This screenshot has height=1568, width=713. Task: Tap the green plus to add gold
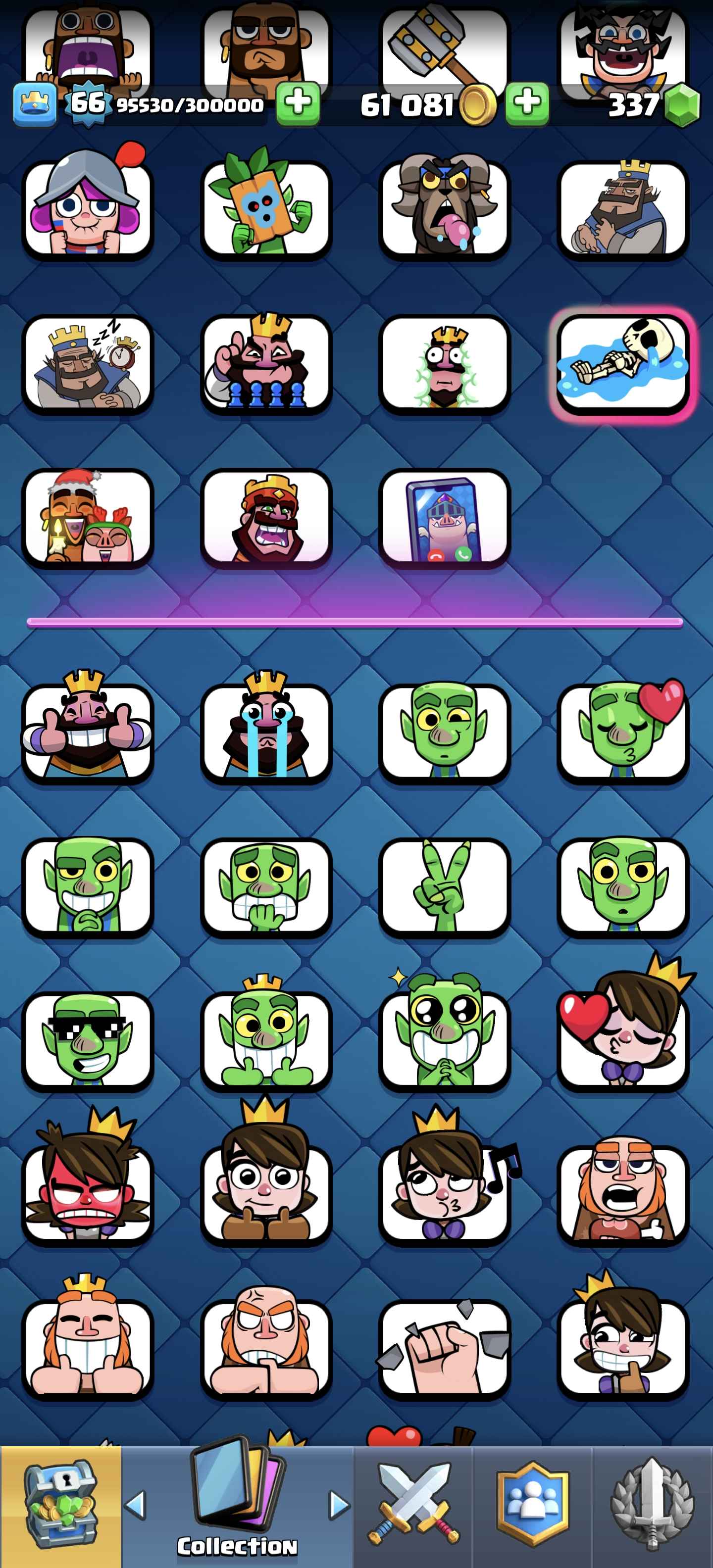pyautogui.click(x=527, y=103)
